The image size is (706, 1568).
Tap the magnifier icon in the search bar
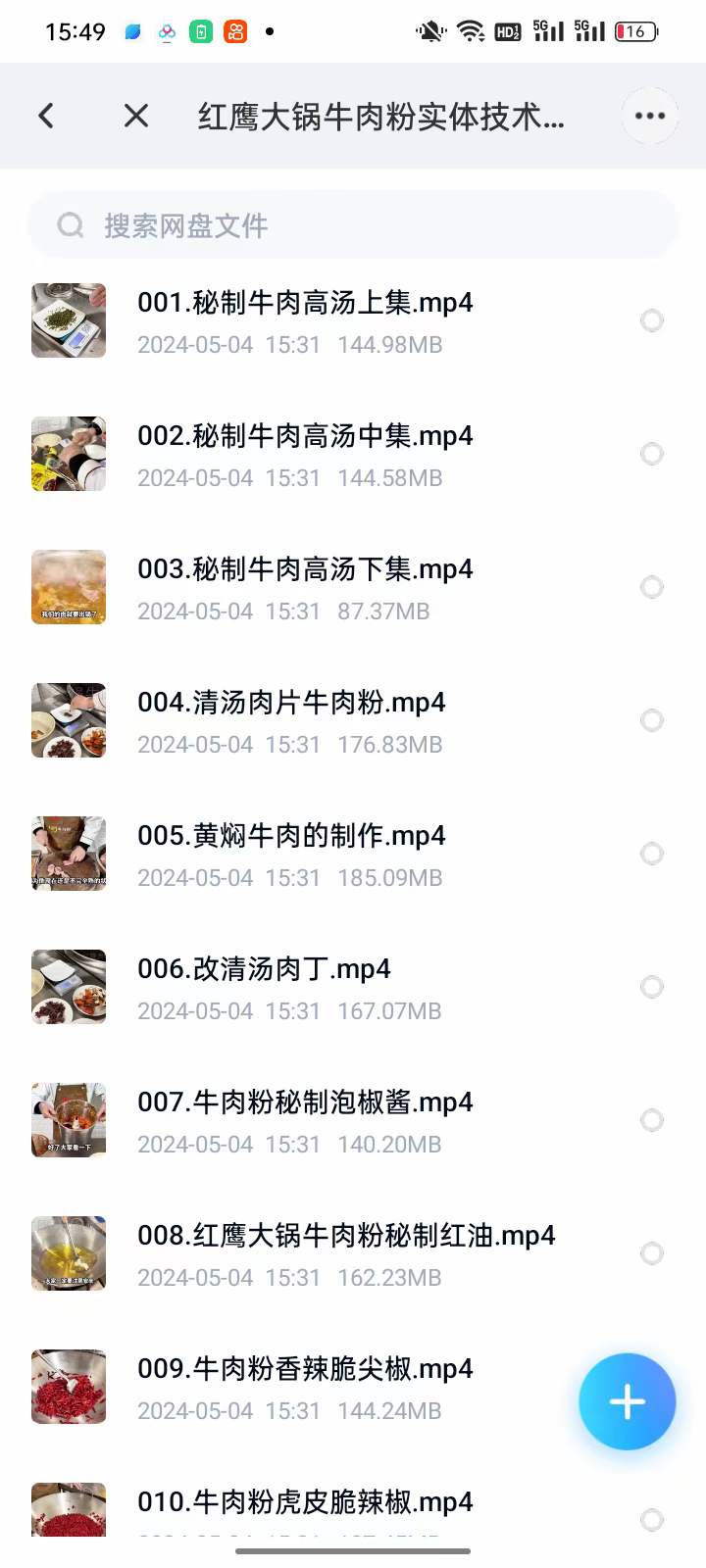pyautogui.click(x=70, y=225)
